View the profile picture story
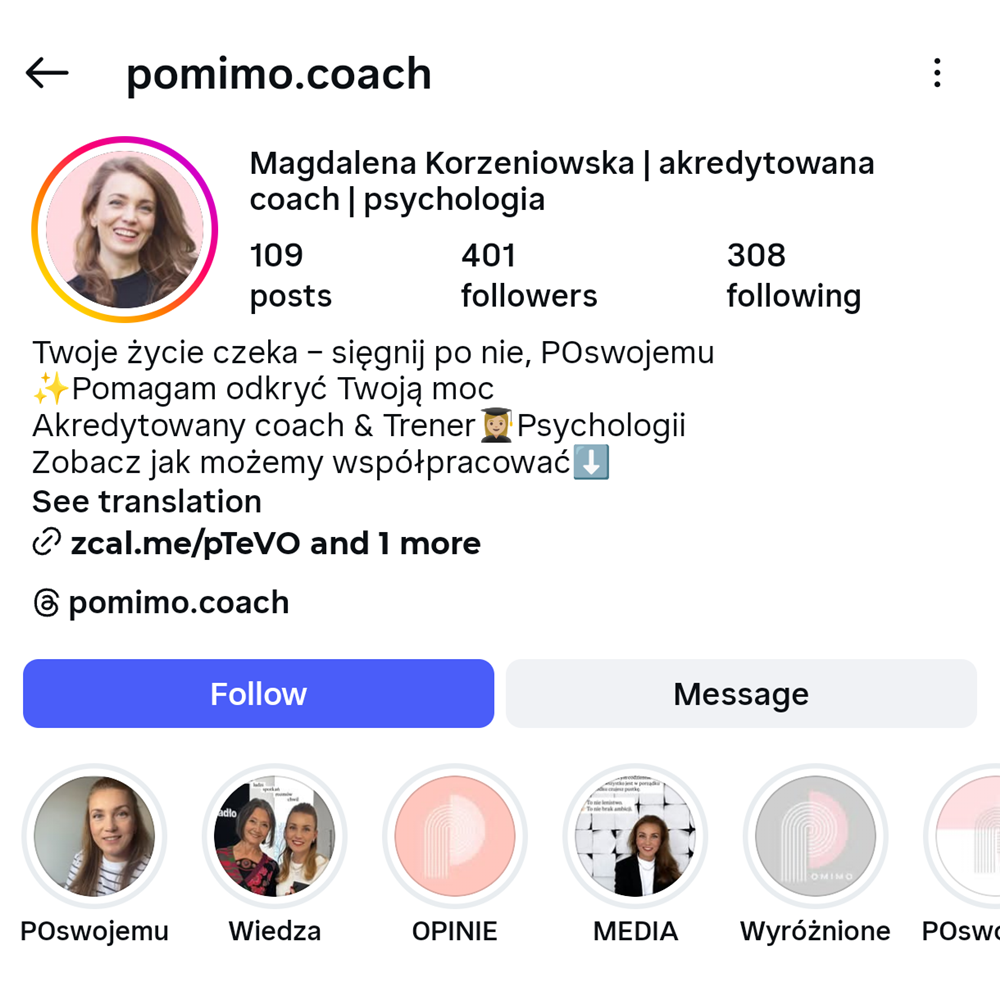Image resolution: width=1000 pixels, height=1000 pixels. (125, 229)
